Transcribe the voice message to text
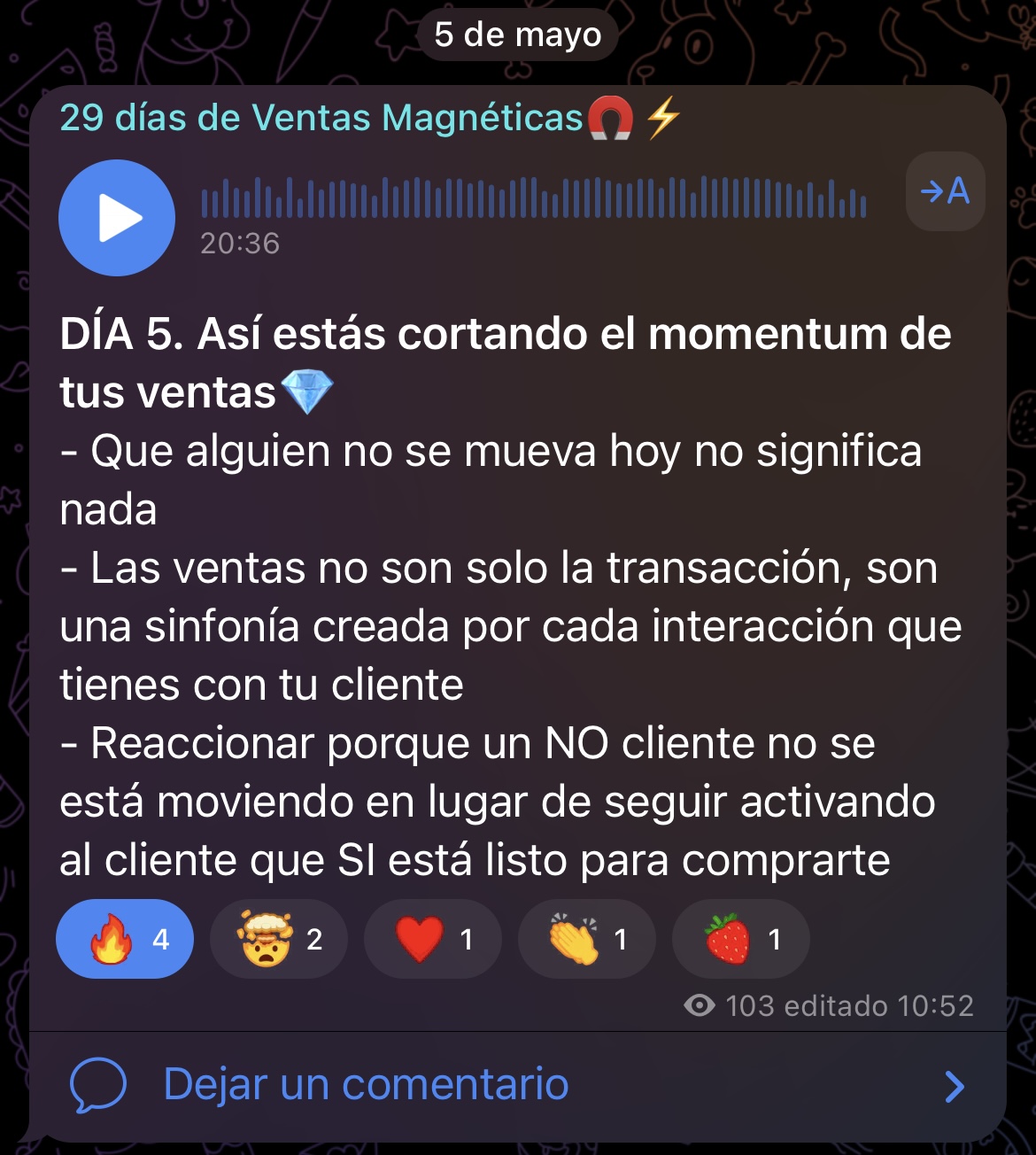 coord(945,191)
